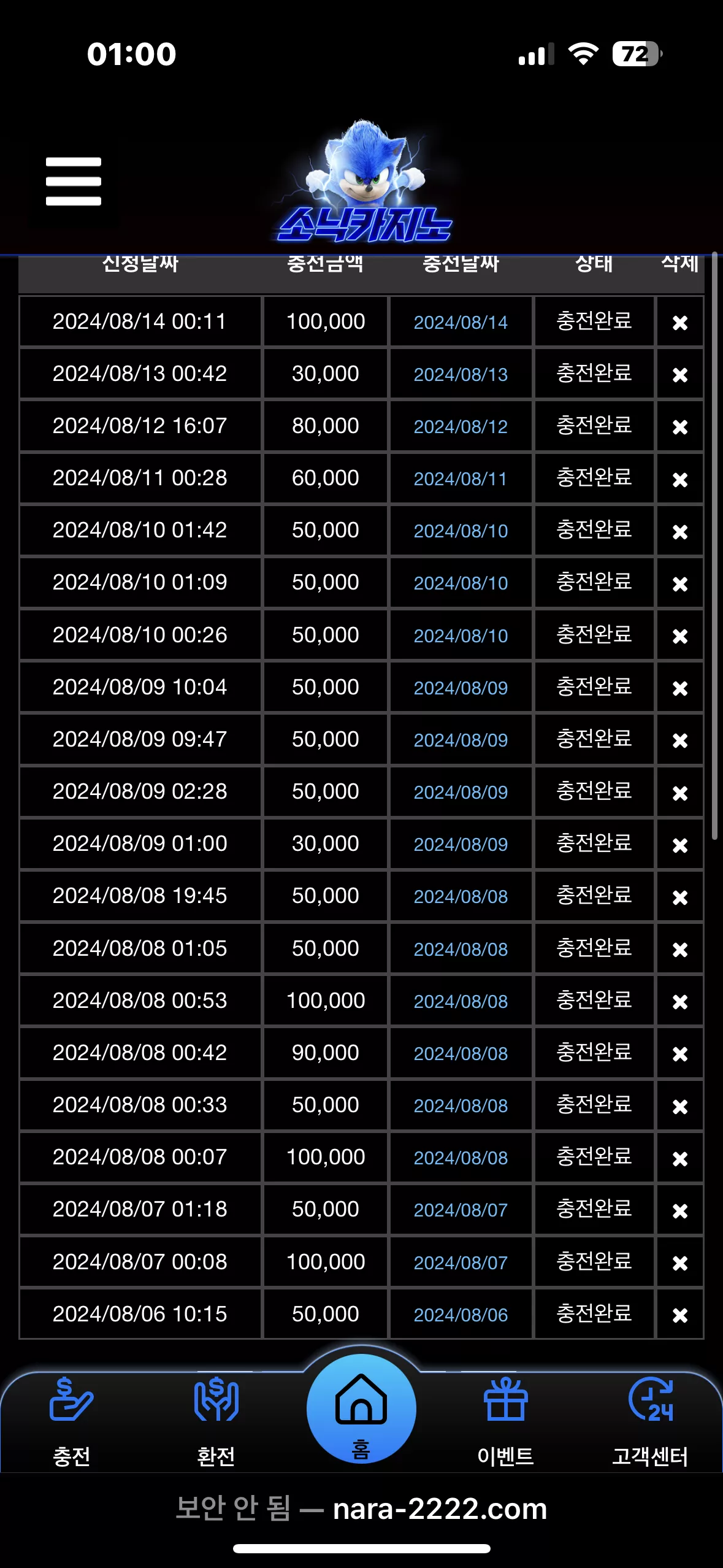Image resolution: width=723 pixels, height=1568 pixels.
Task: Remove the 2024/08/09 01:00 entry
Action: (680, 845)
